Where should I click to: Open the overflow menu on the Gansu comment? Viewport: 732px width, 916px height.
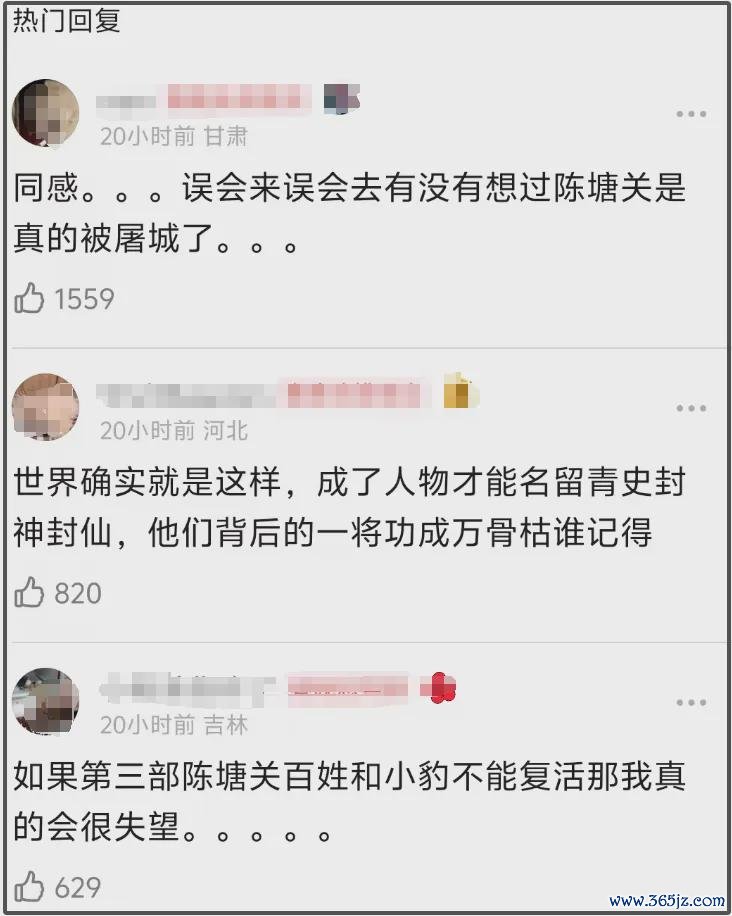691,115
